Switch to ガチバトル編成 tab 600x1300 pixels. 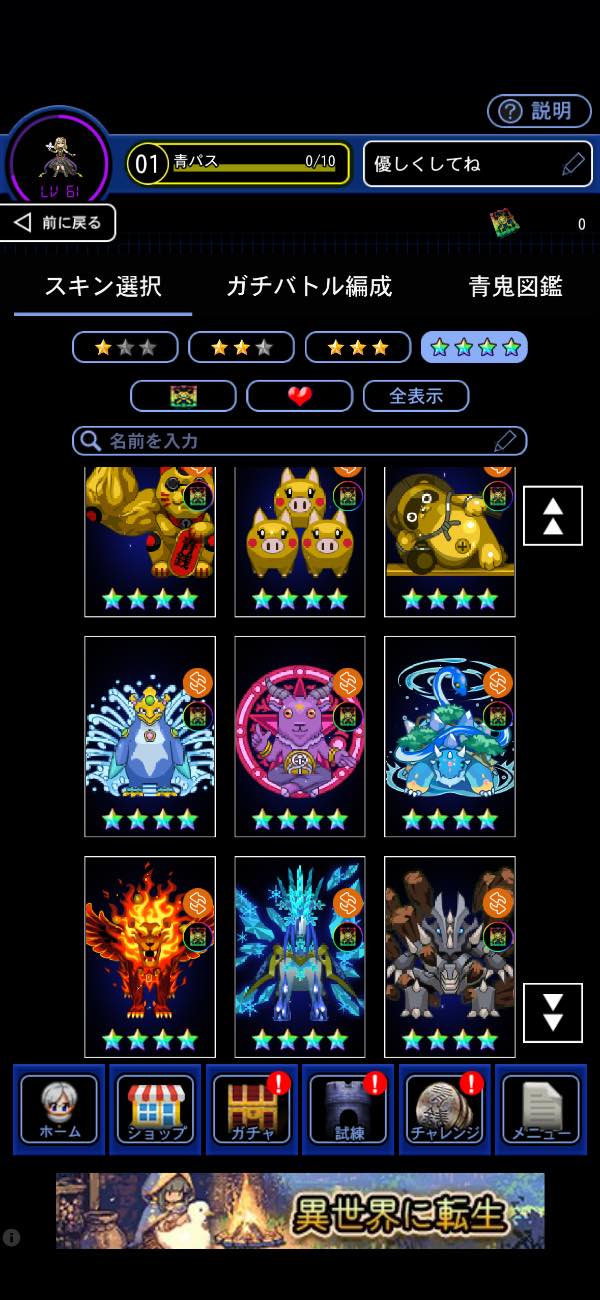tap(309, 287)
